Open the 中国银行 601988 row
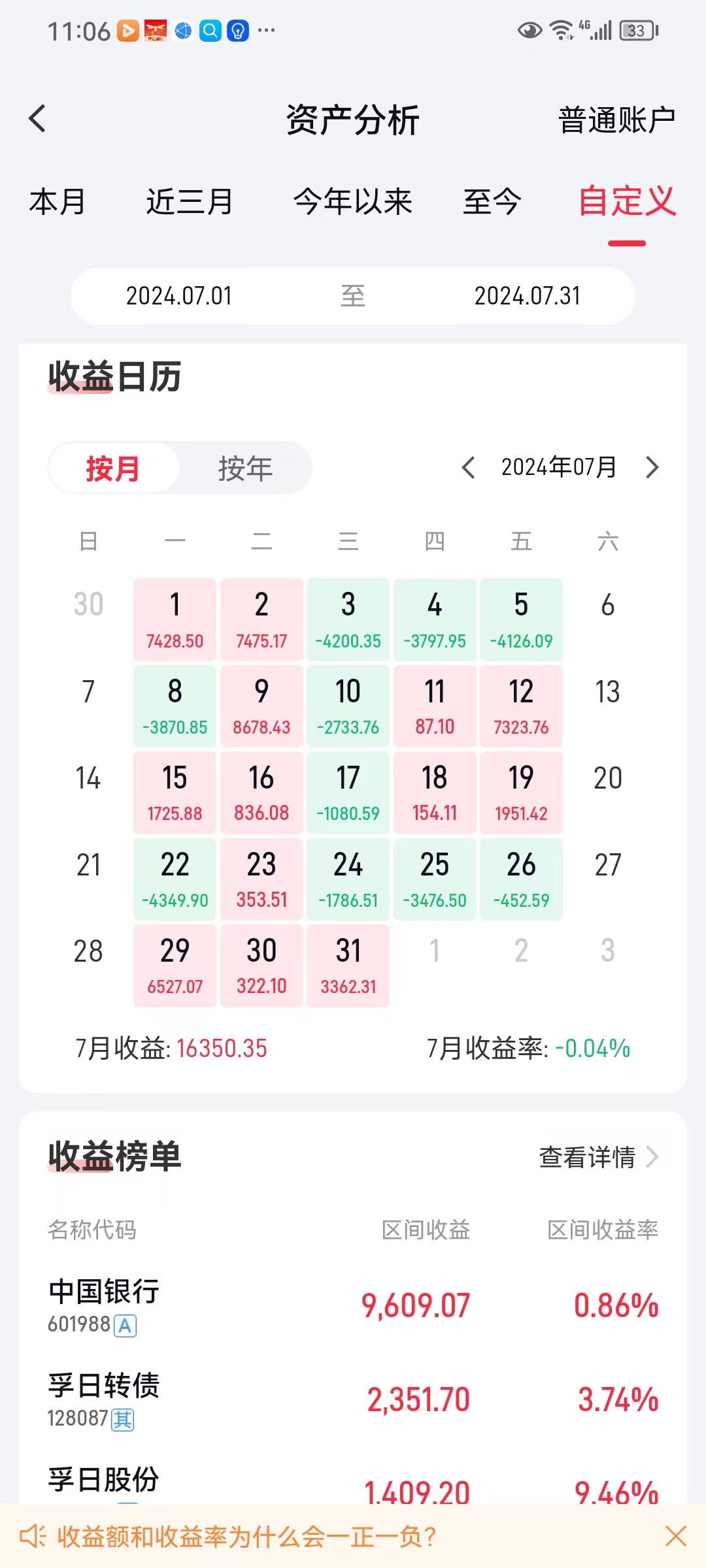This screenshot has width=706, height=1568. 353,1306
